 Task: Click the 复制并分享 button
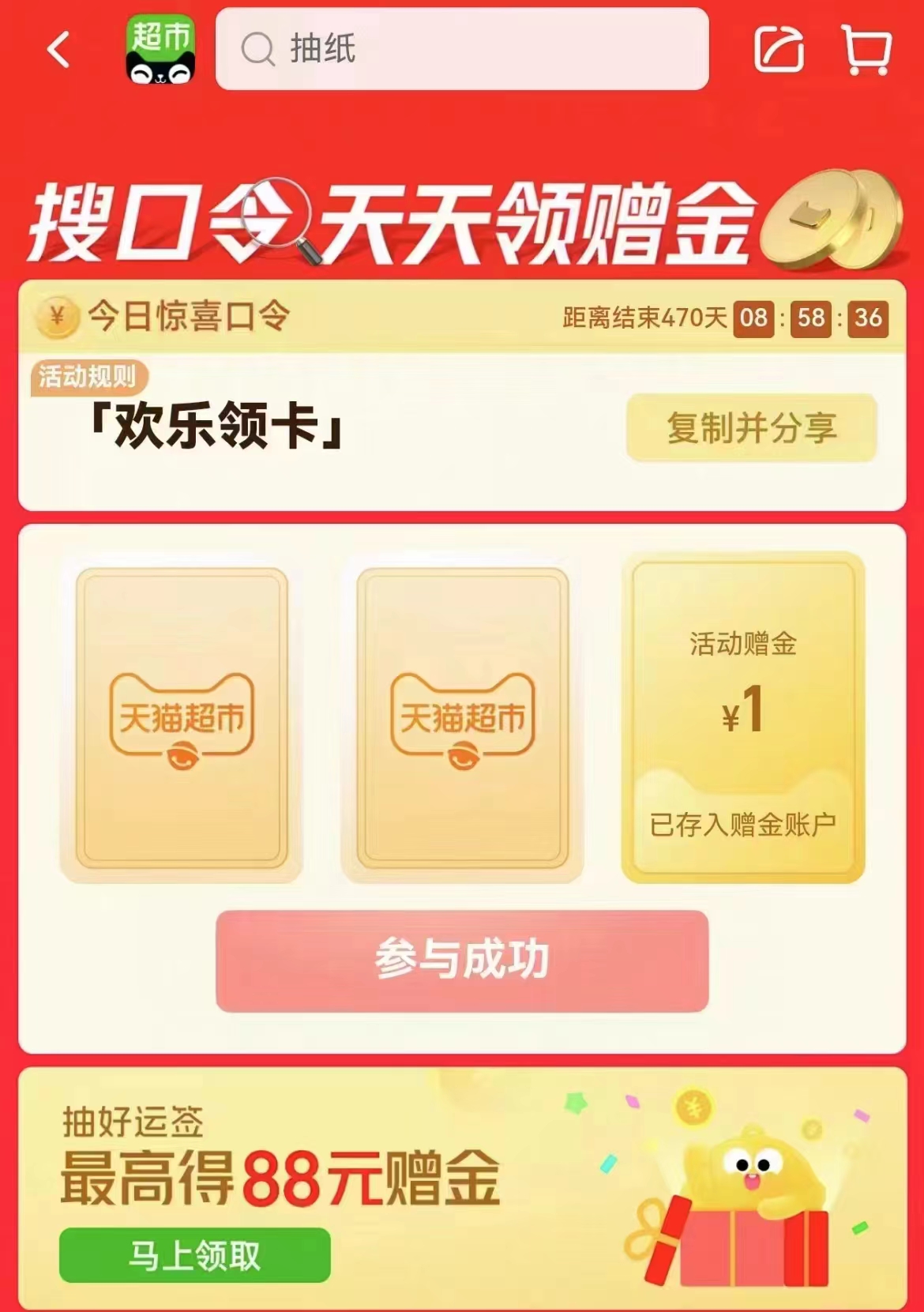[x=751, y=430]
